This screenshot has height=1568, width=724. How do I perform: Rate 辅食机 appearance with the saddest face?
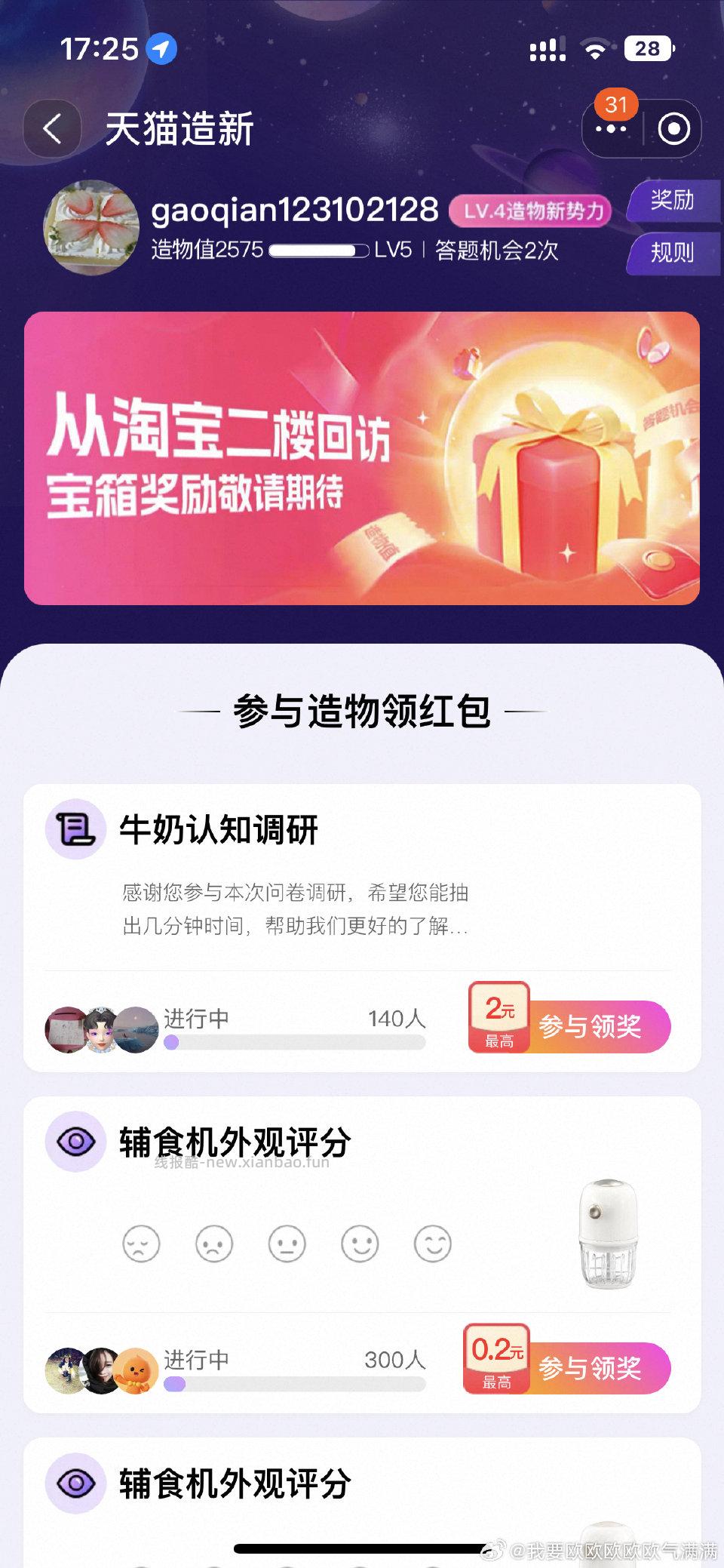pyautogui.click(x=141, y=1244)
